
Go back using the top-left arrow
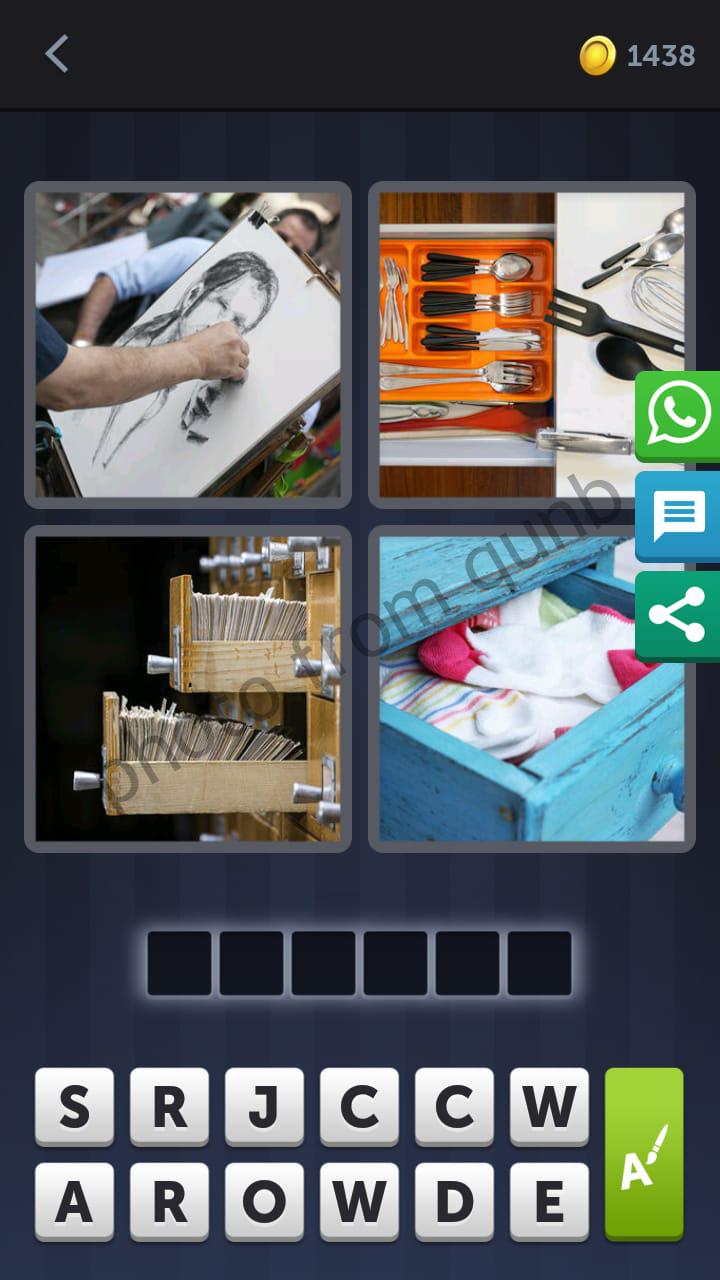tap(57, 54)
